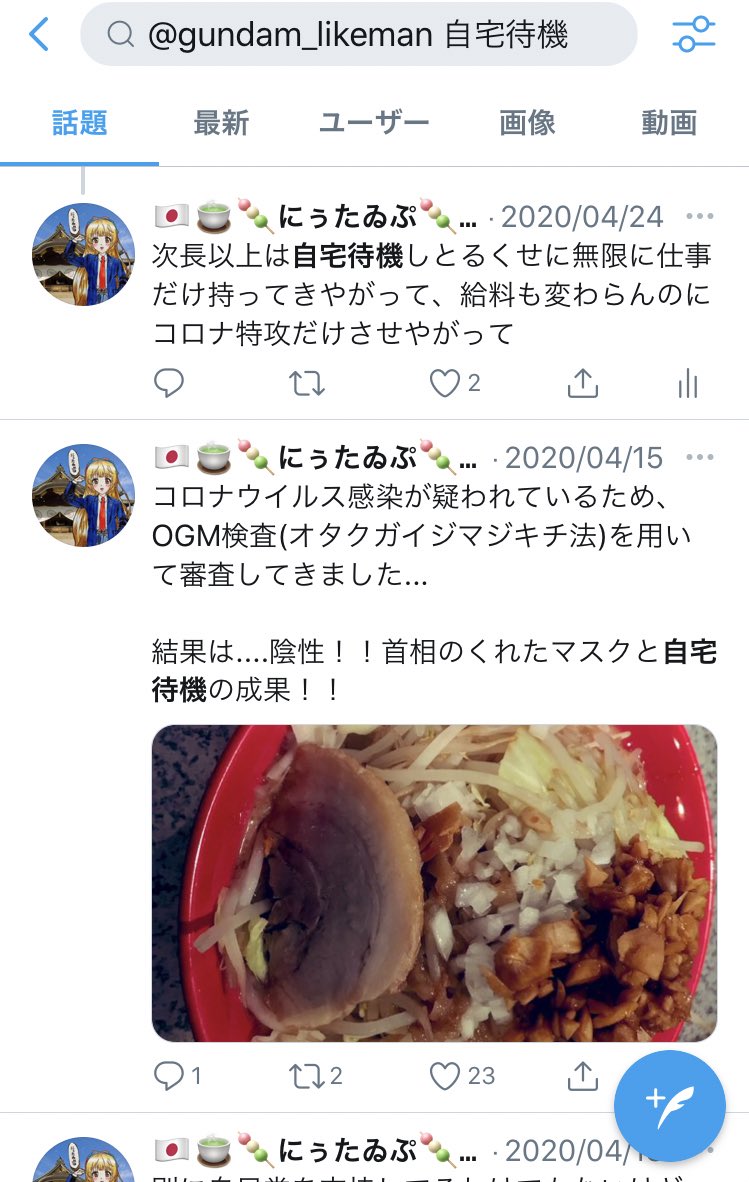Like the 2020/04/24 tweet
Screen dimensions: 749x1182
pos(445,383)
